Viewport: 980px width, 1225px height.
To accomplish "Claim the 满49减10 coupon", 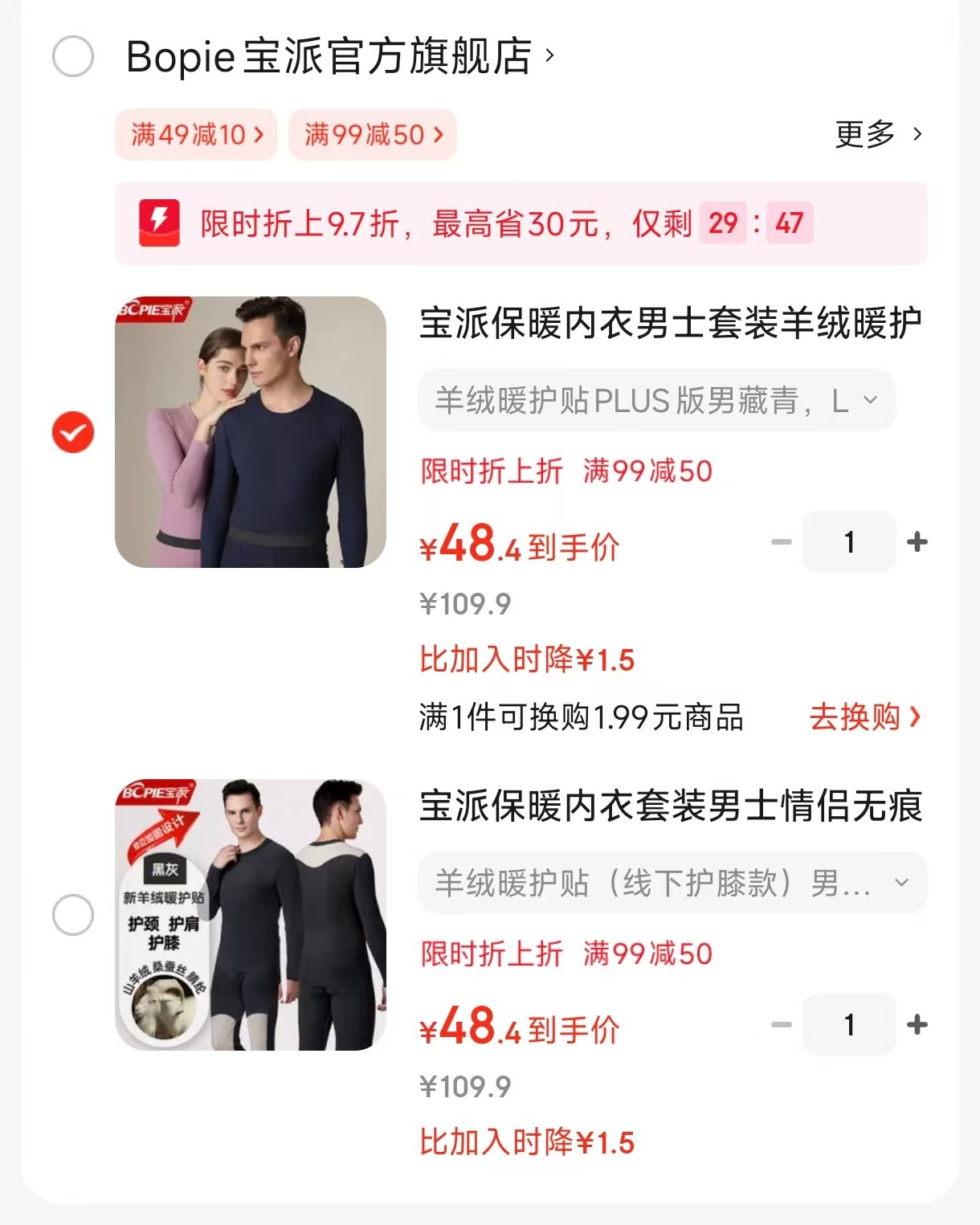I will (x=197, y=134).
